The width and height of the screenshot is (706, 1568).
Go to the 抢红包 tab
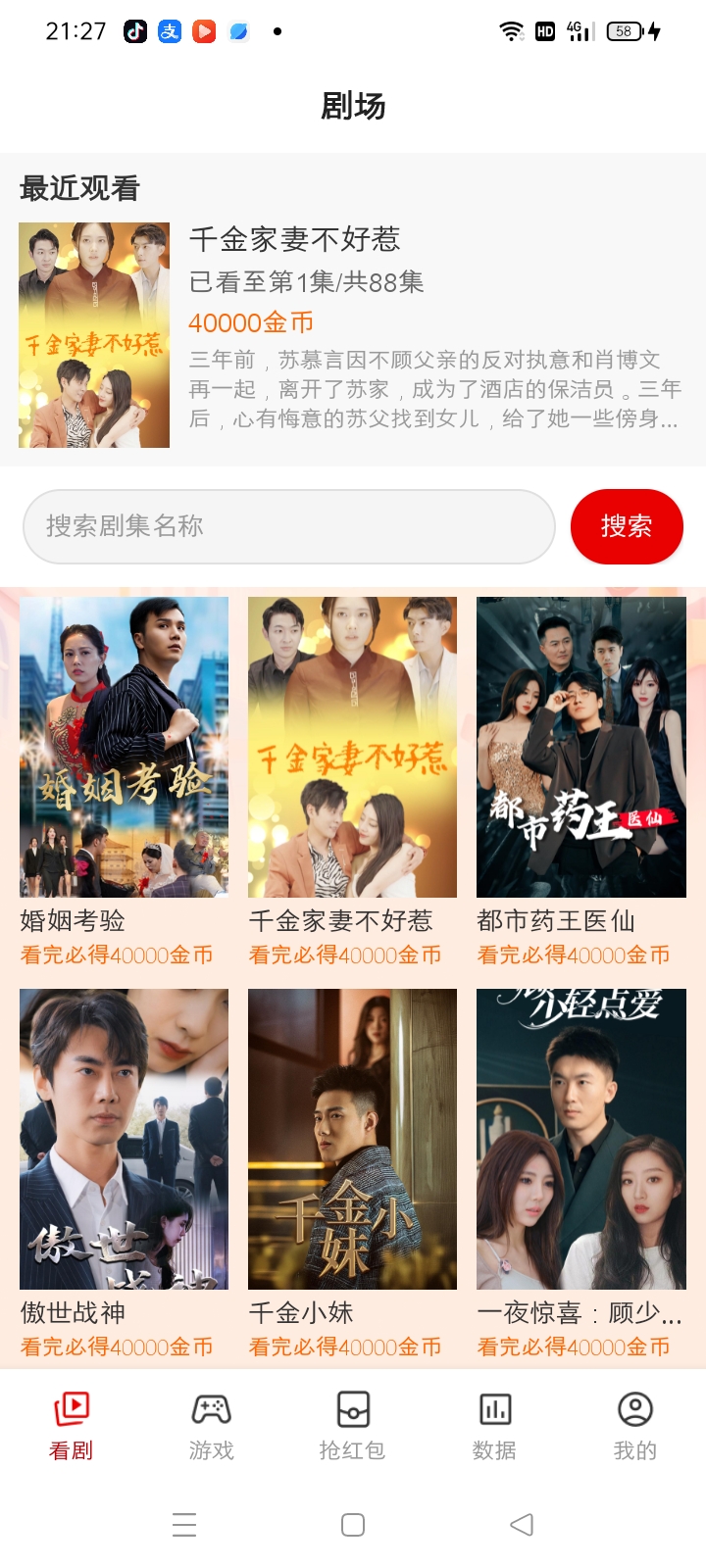(352, 1426)
